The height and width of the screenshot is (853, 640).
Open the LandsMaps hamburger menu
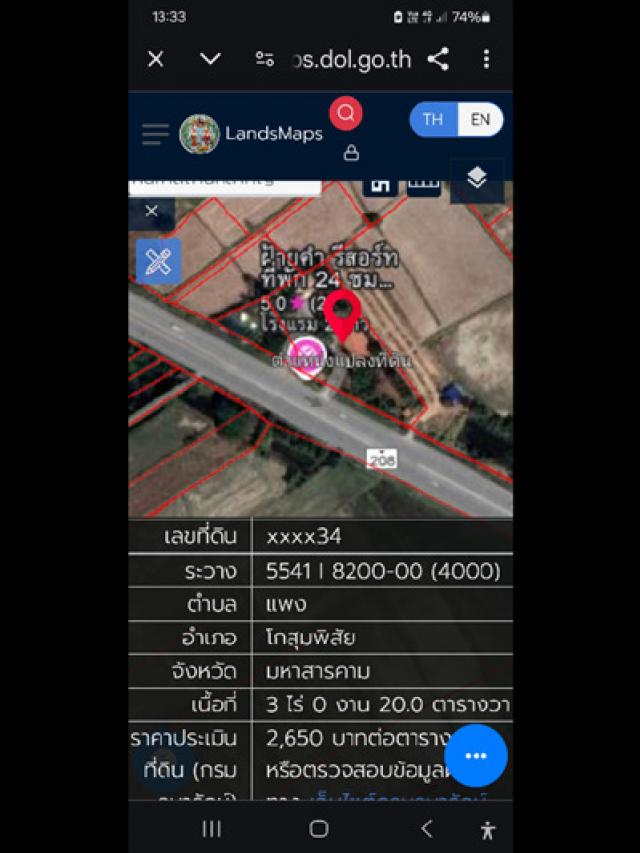coord(155,134)
